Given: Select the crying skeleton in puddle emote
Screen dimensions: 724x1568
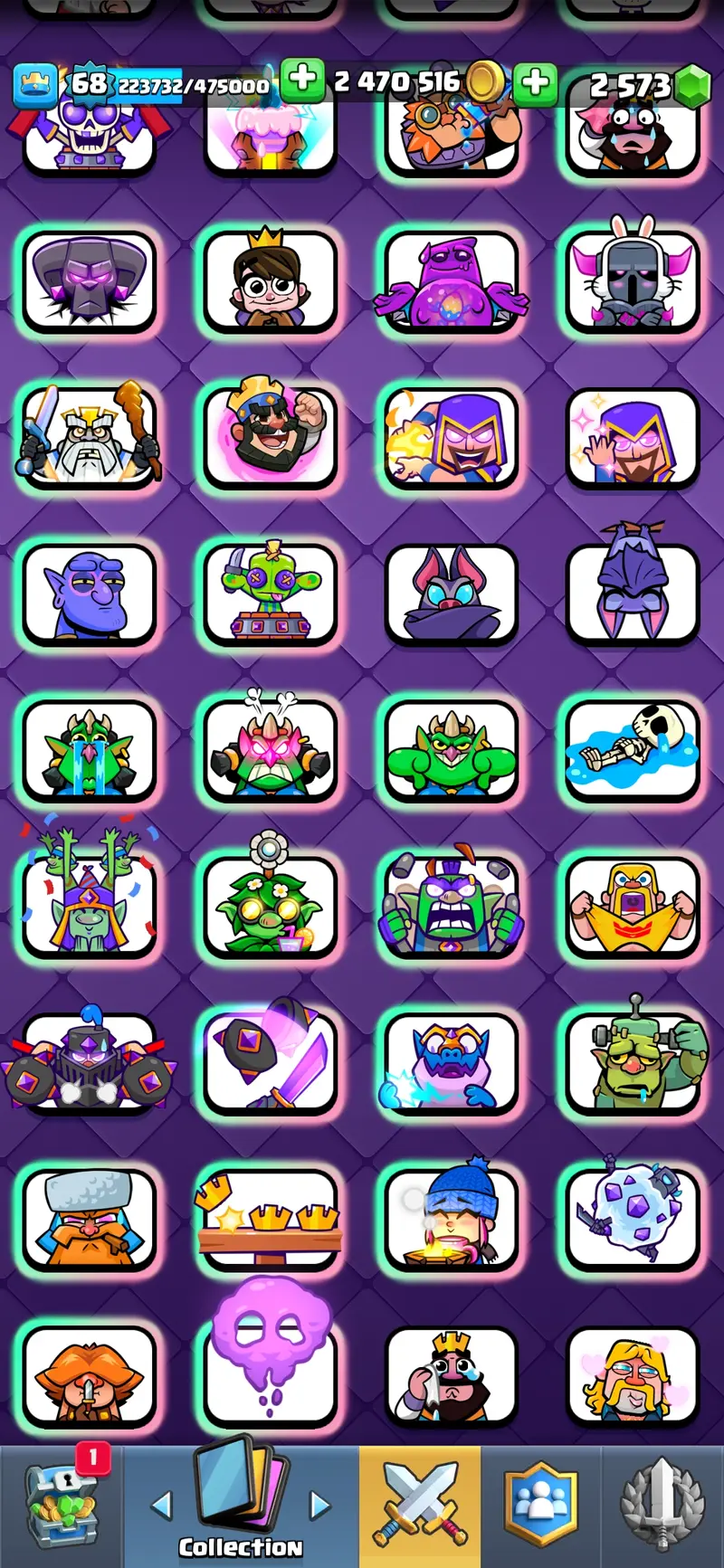Looking at the screenshot, I should tap(632, 750).
